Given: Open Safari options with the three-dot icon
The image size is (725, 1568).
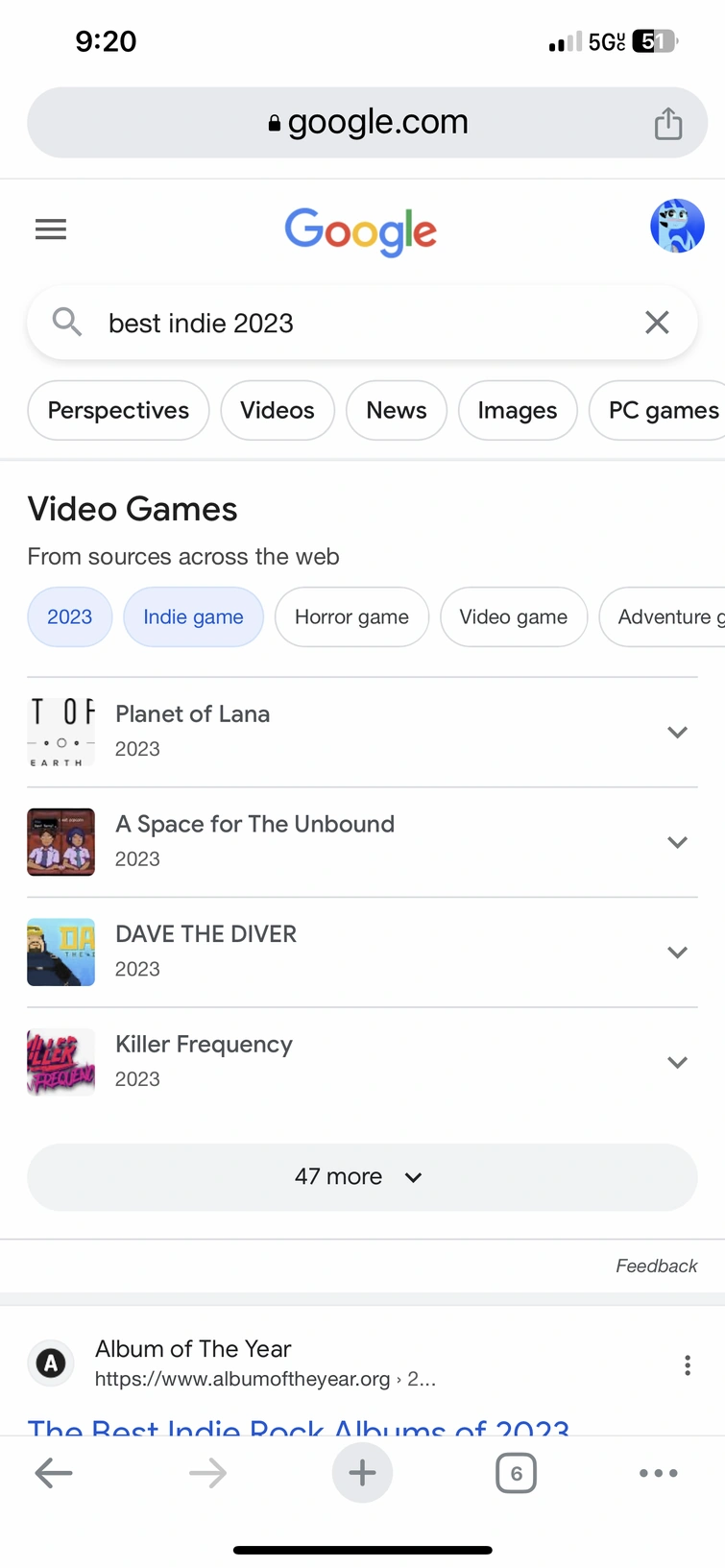Looking at the screenshot, I should click(x=658, y=1472).
